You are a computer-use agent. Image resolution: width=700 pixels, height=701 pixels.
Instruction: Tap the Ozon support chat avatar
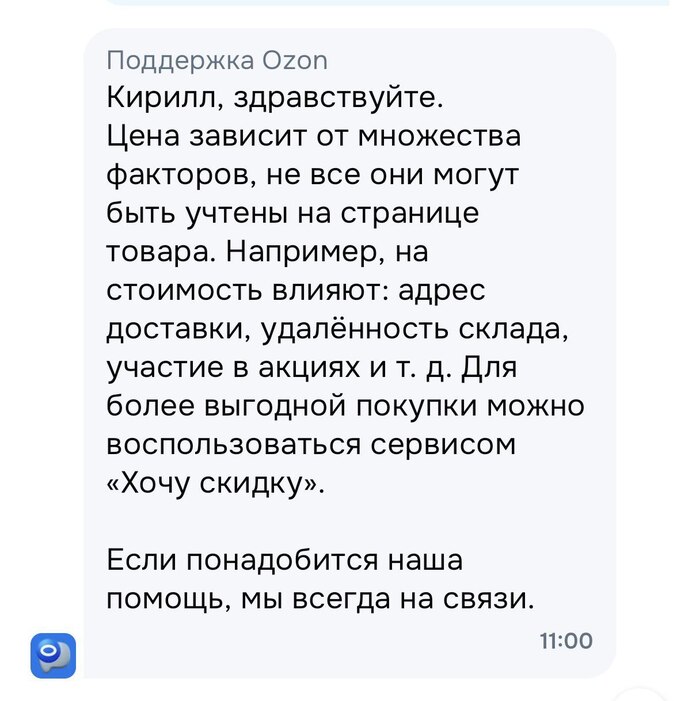pyautogui.click(x=52, y=655)
